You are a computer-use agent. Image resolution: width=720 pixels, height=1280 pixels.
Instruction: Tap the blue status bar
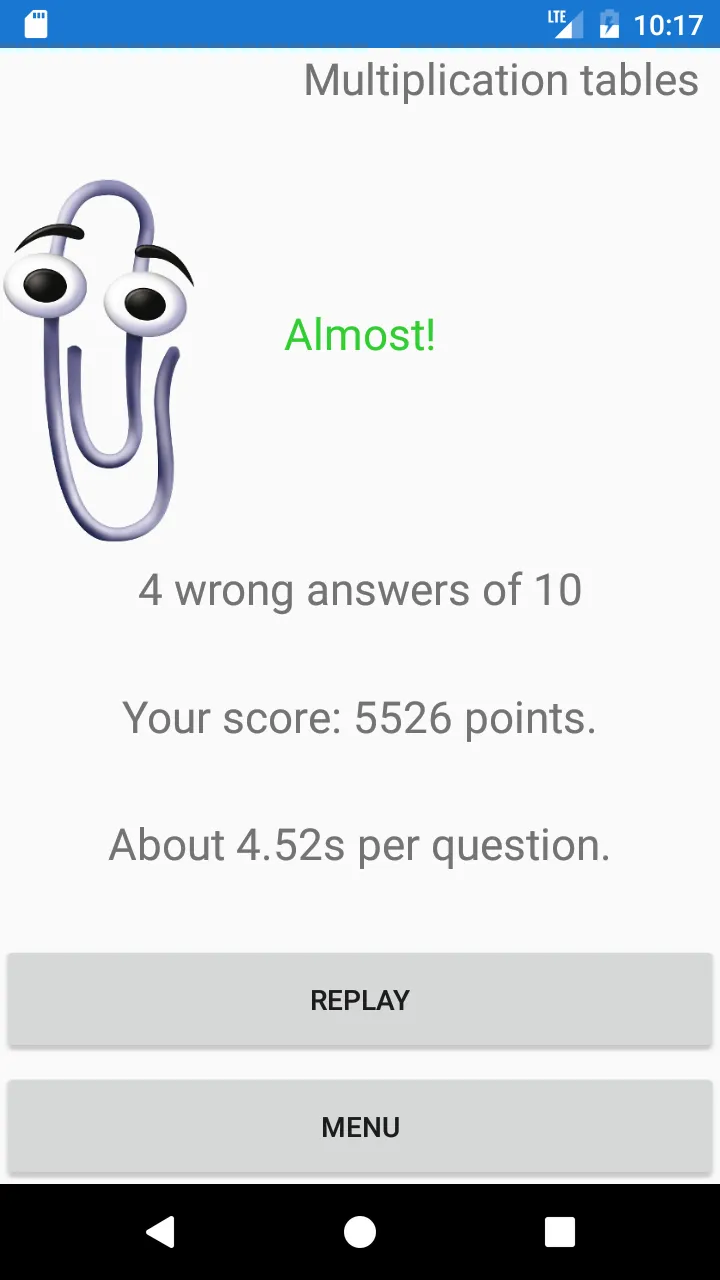300,22
